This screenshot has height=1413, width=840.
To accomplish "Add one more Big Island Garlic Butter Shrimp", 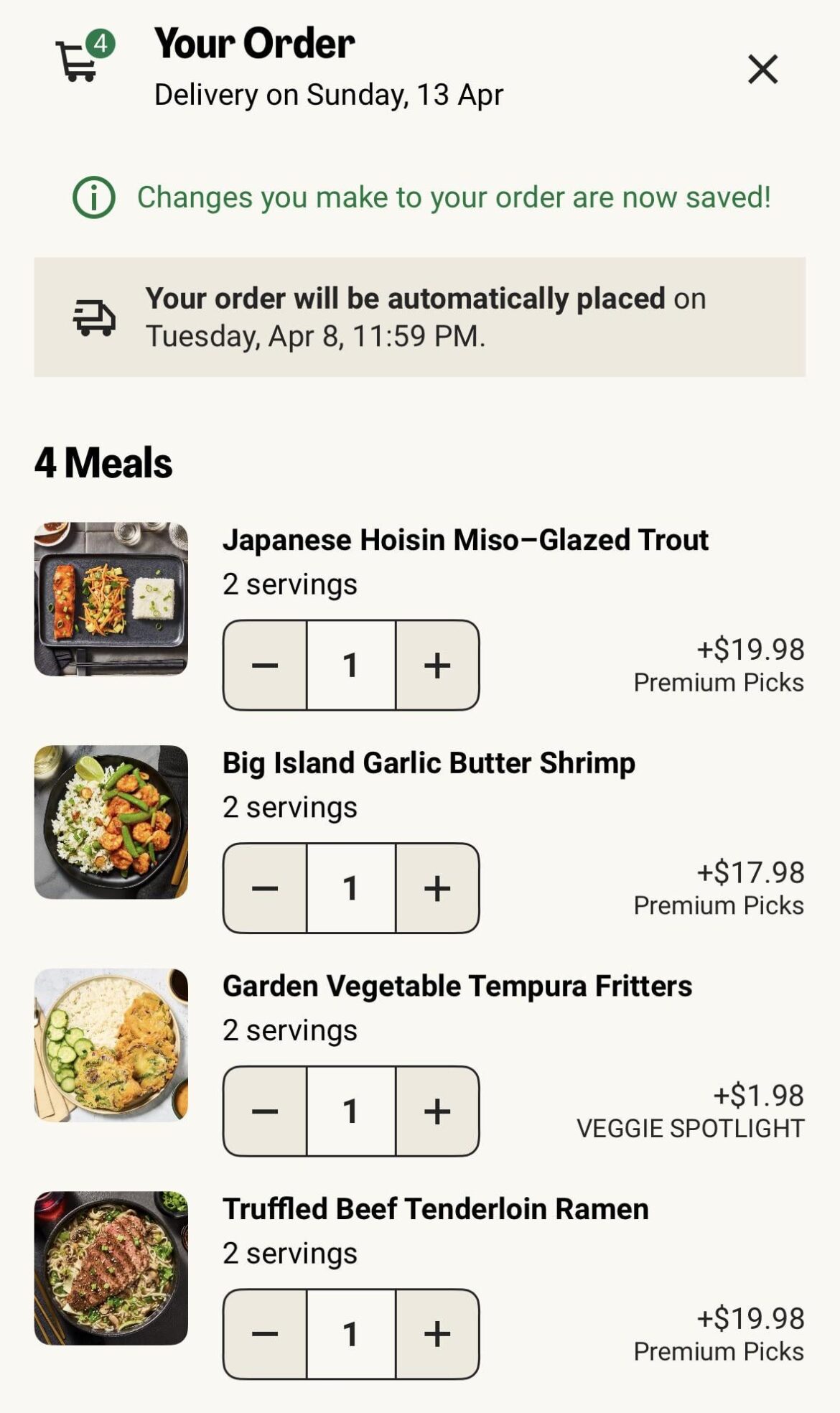I will pos(437,888).
